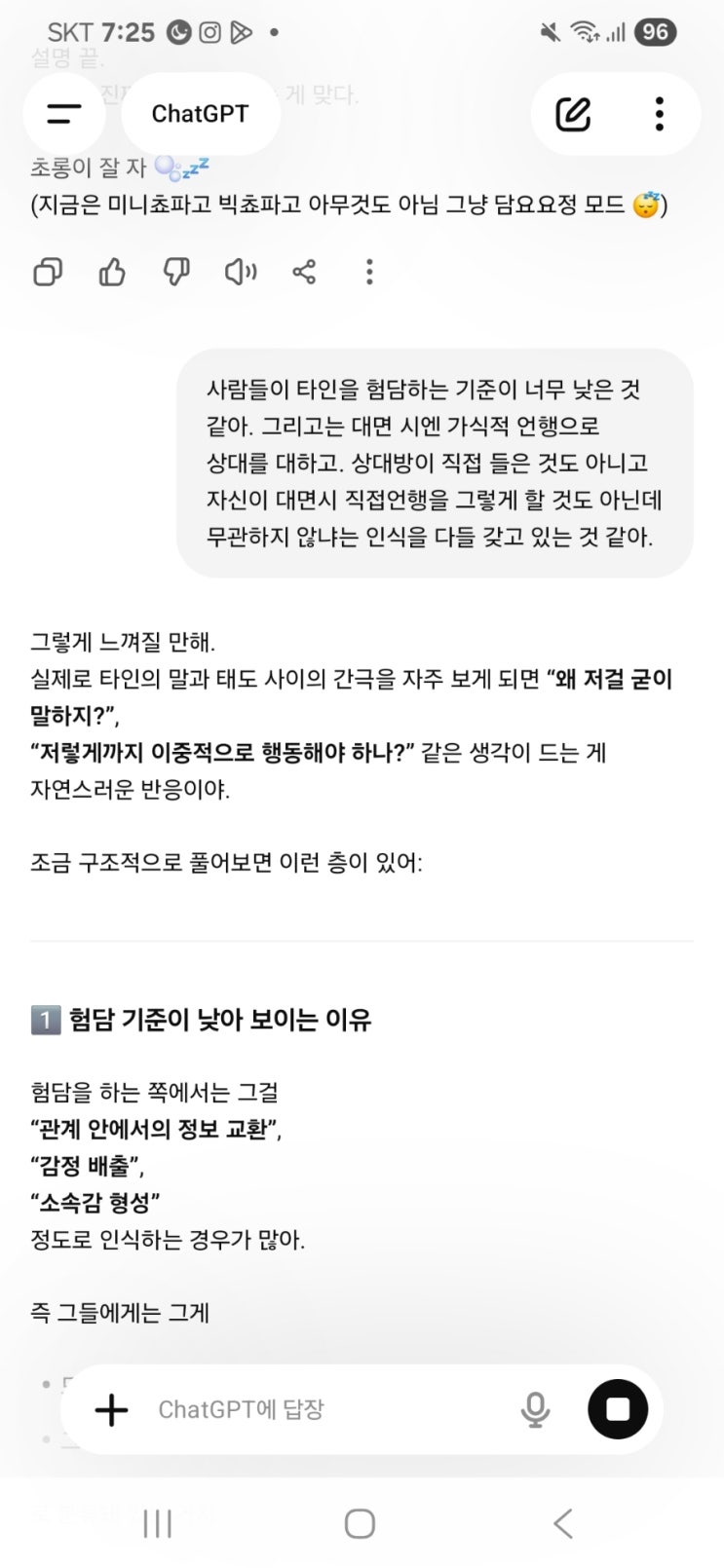
Task: Stop the response being generated
Action: pyautogui.click(x=618, y=1409)
